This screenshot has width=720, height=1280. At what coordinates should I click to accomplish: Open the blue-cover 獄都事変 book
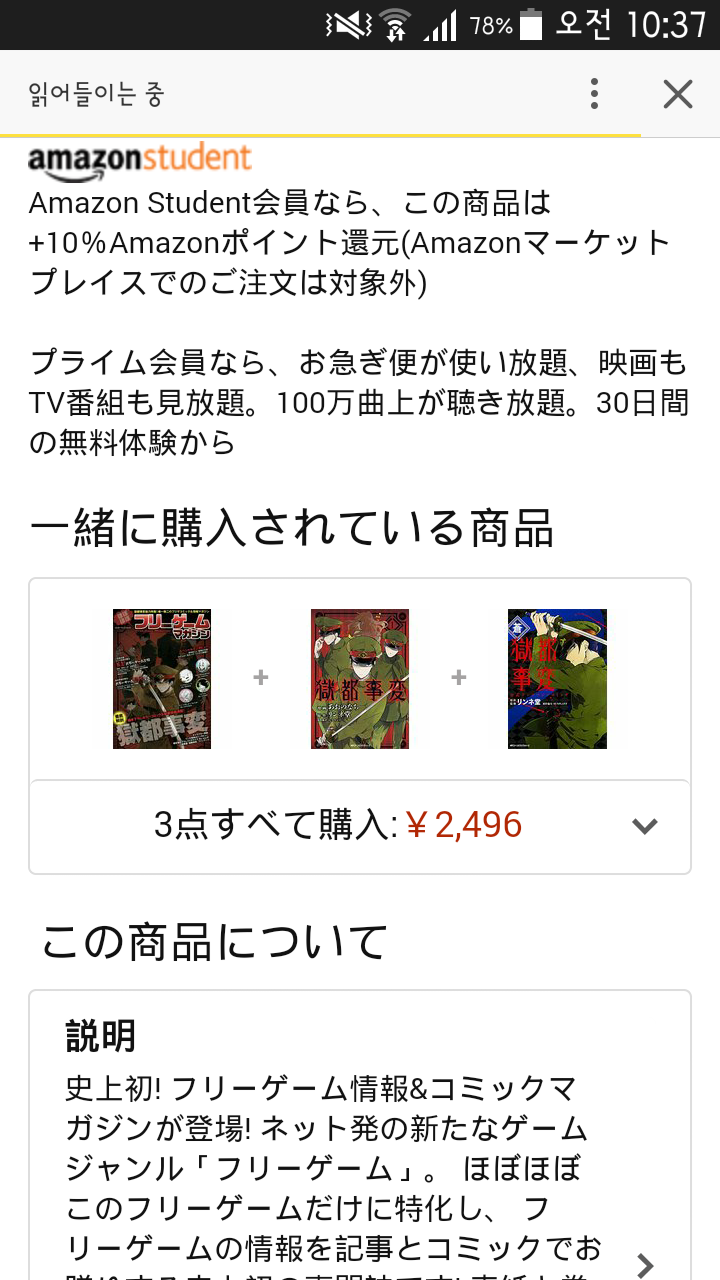click(557, 678)
